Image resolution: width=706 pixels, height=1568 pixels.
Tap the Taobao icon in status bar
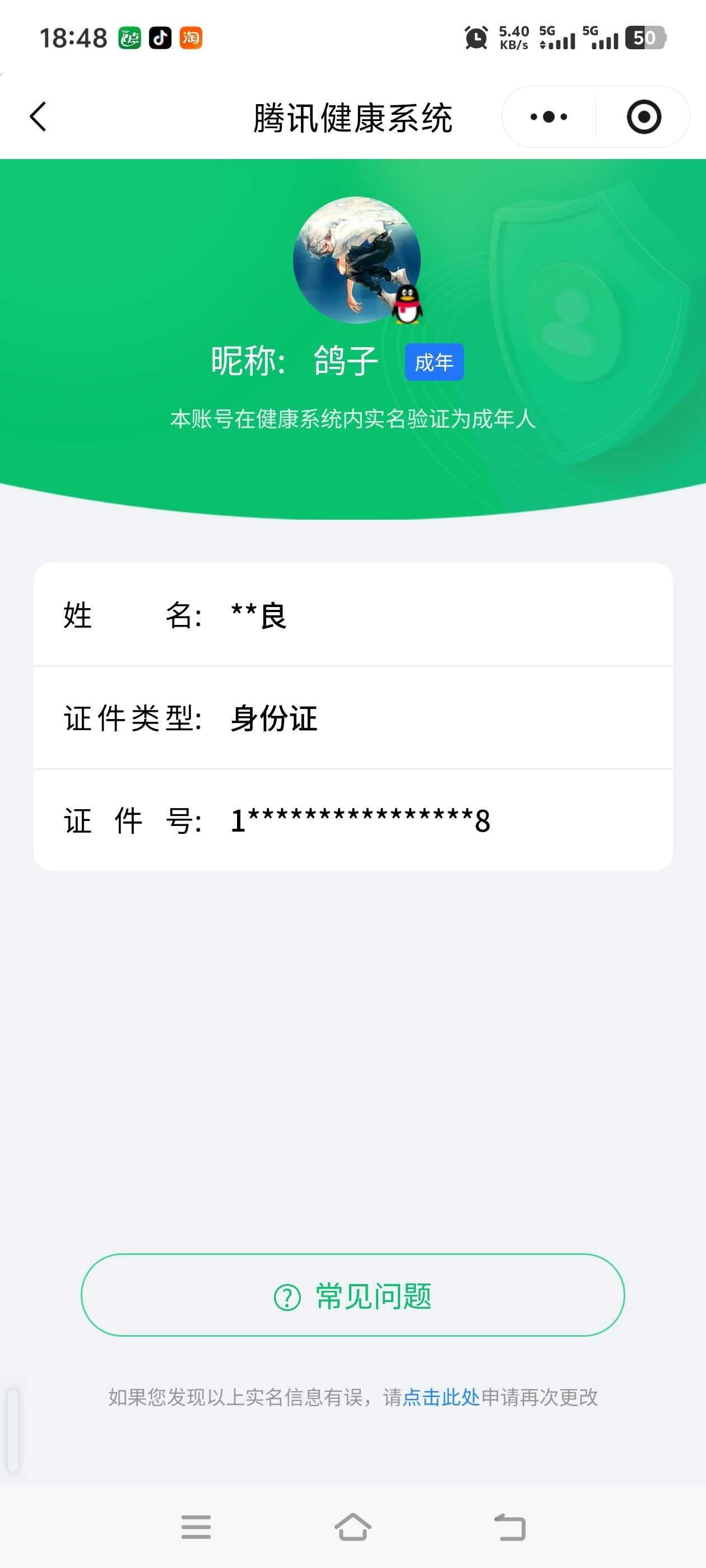click(x=191, y=39)
